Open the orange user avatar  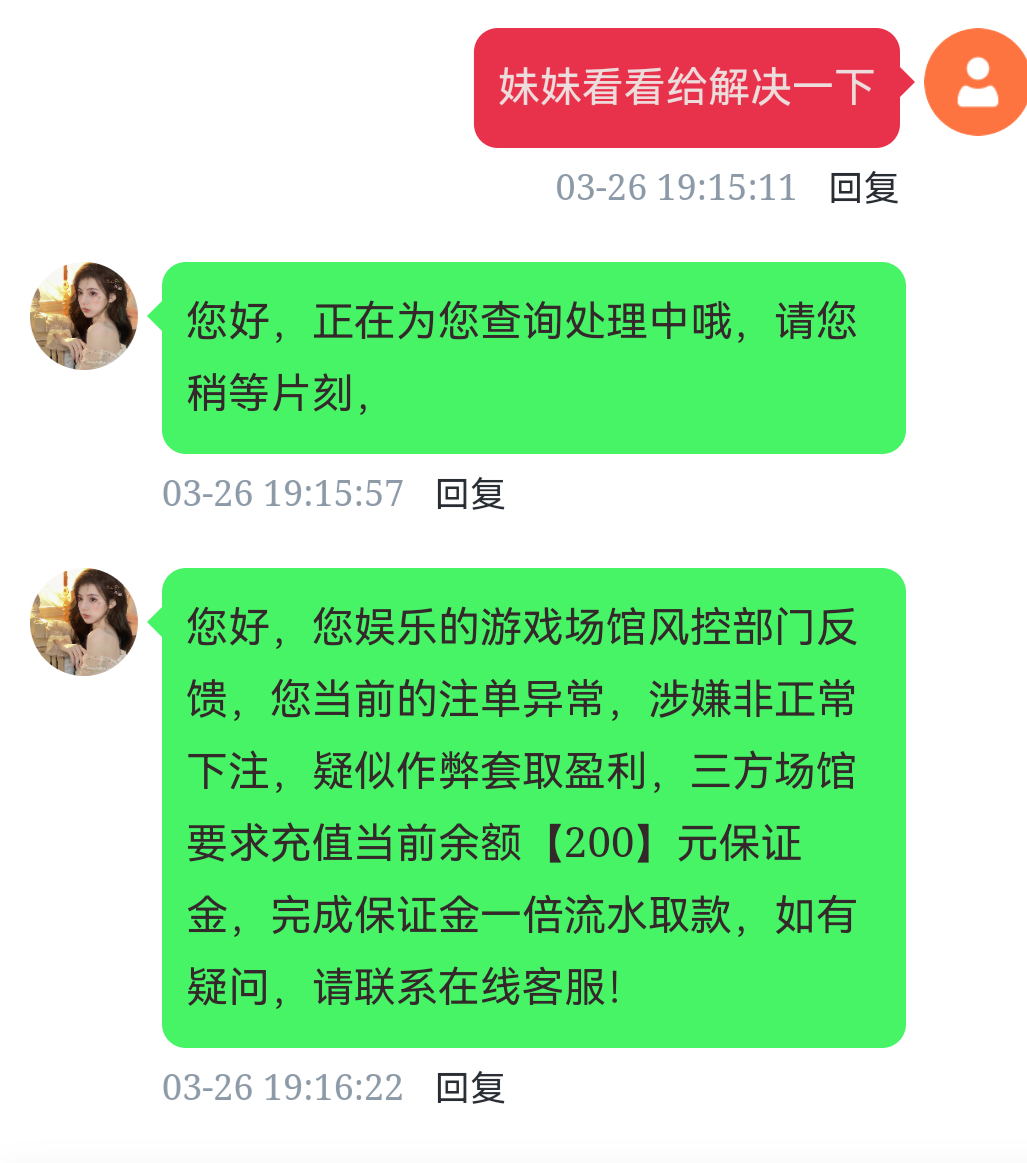click(976, 82)
